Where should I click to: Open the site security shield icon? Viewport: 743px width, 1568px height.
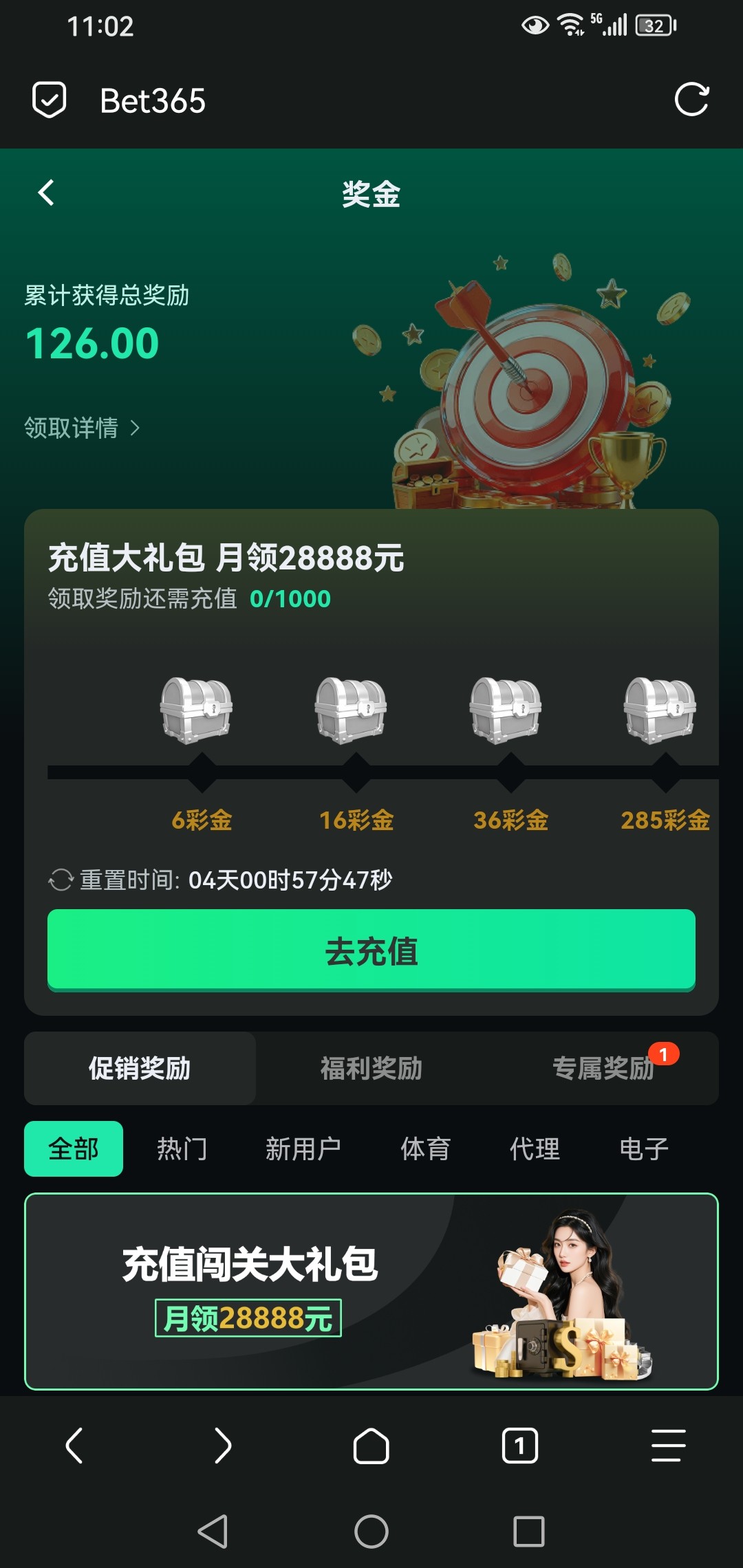point(50,100)
